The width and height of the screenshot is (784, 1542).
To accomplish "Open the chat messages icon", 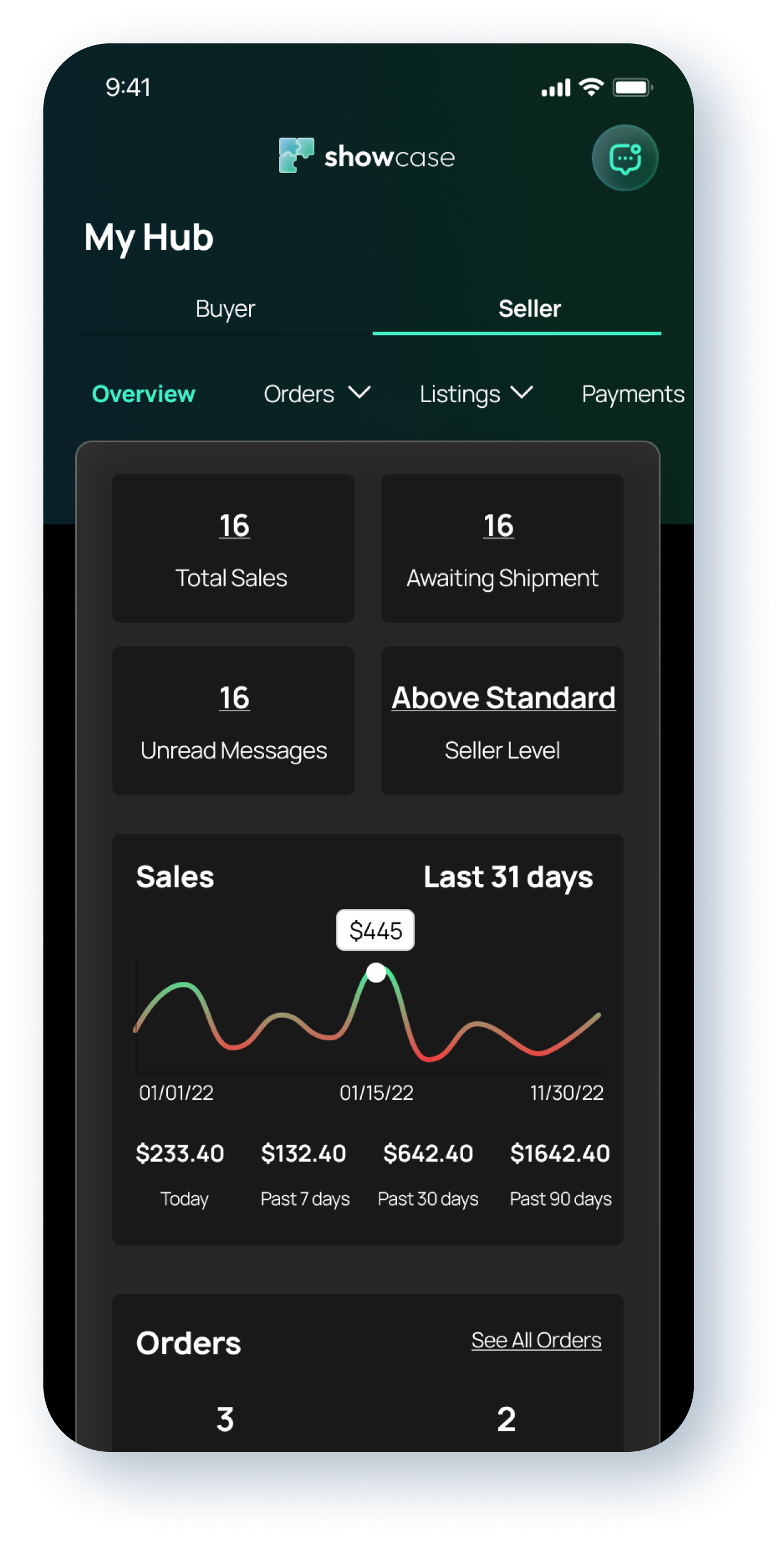I will (x=625, y=158).
